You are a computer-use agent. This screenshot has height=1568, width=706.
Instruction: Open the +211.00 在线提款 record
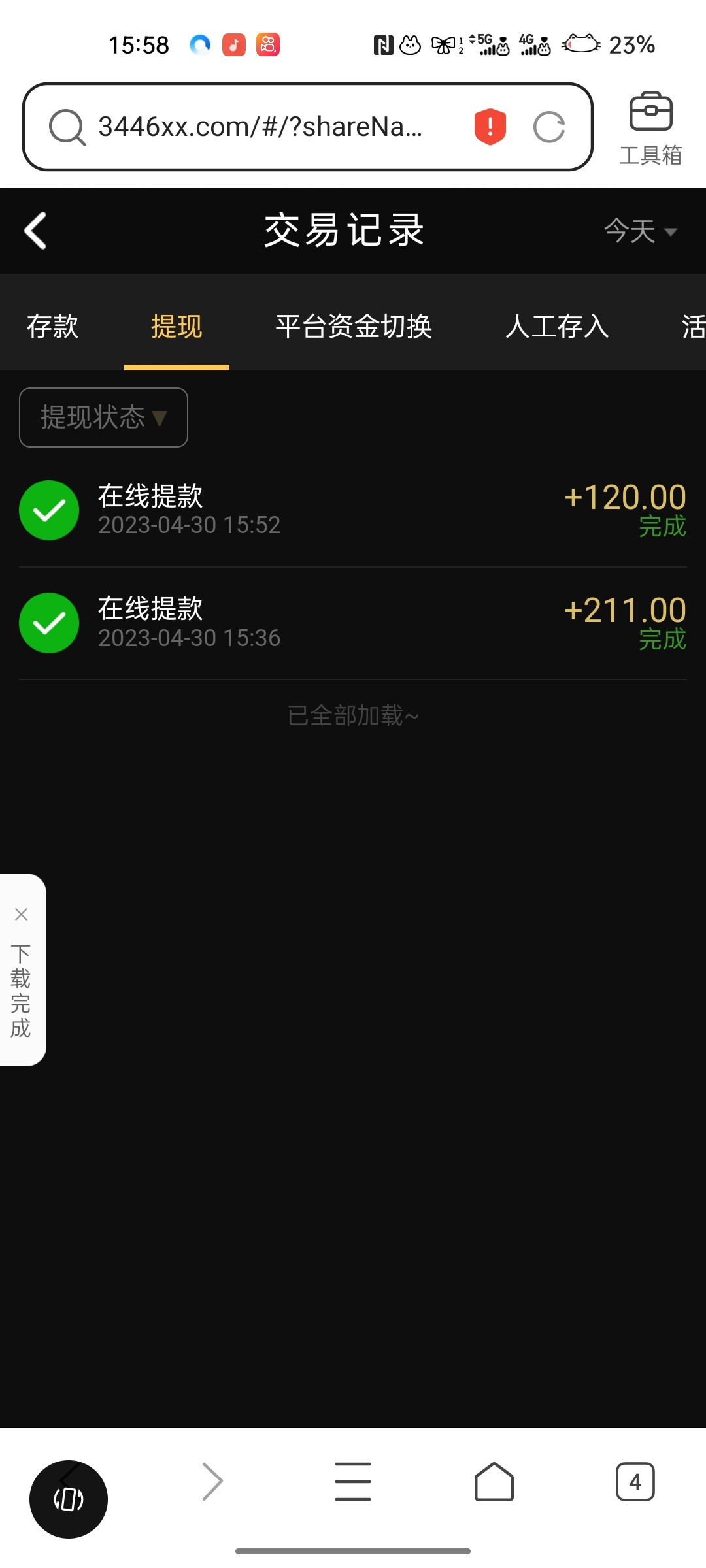click(353, 623)
